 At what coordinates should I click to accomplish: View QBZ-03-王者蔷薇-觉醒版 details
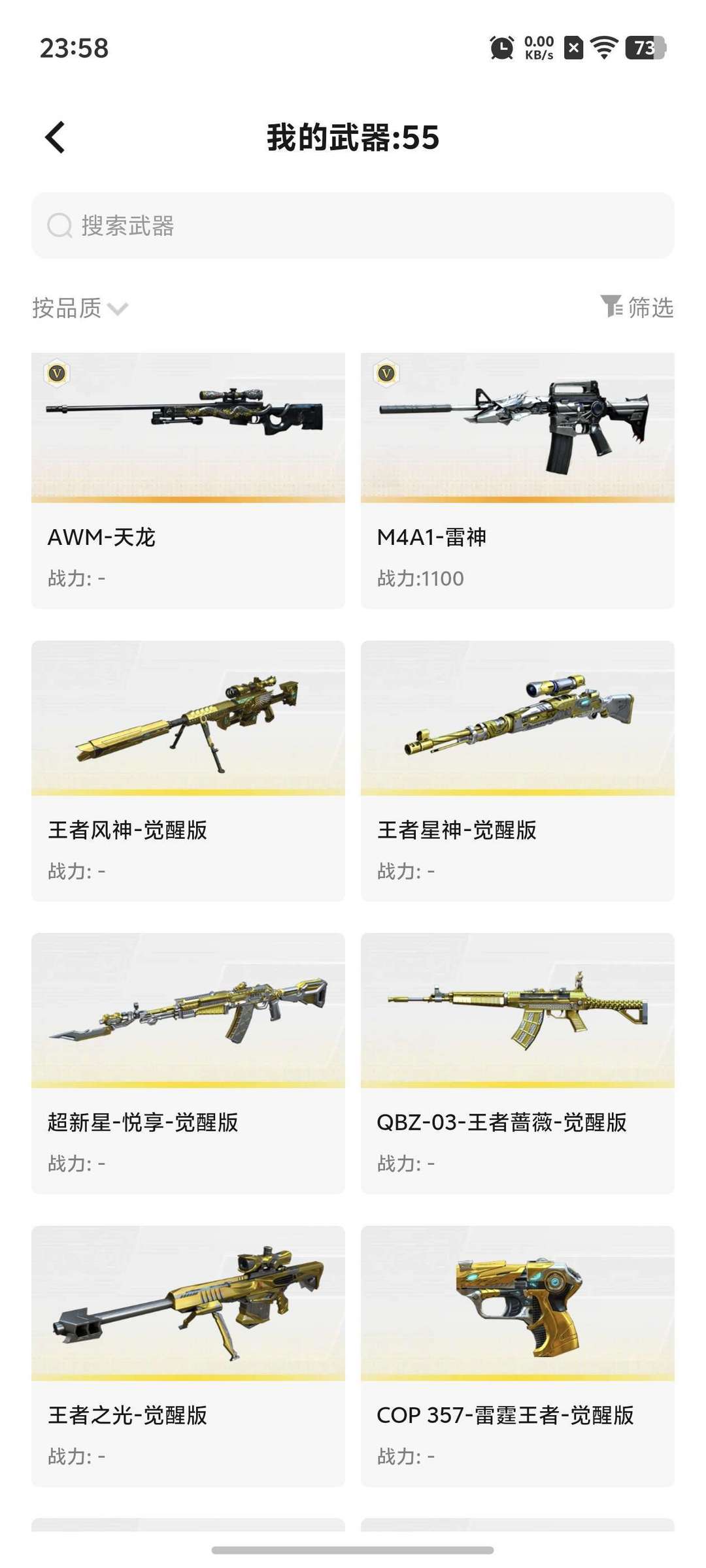(x=518, y=1064)
